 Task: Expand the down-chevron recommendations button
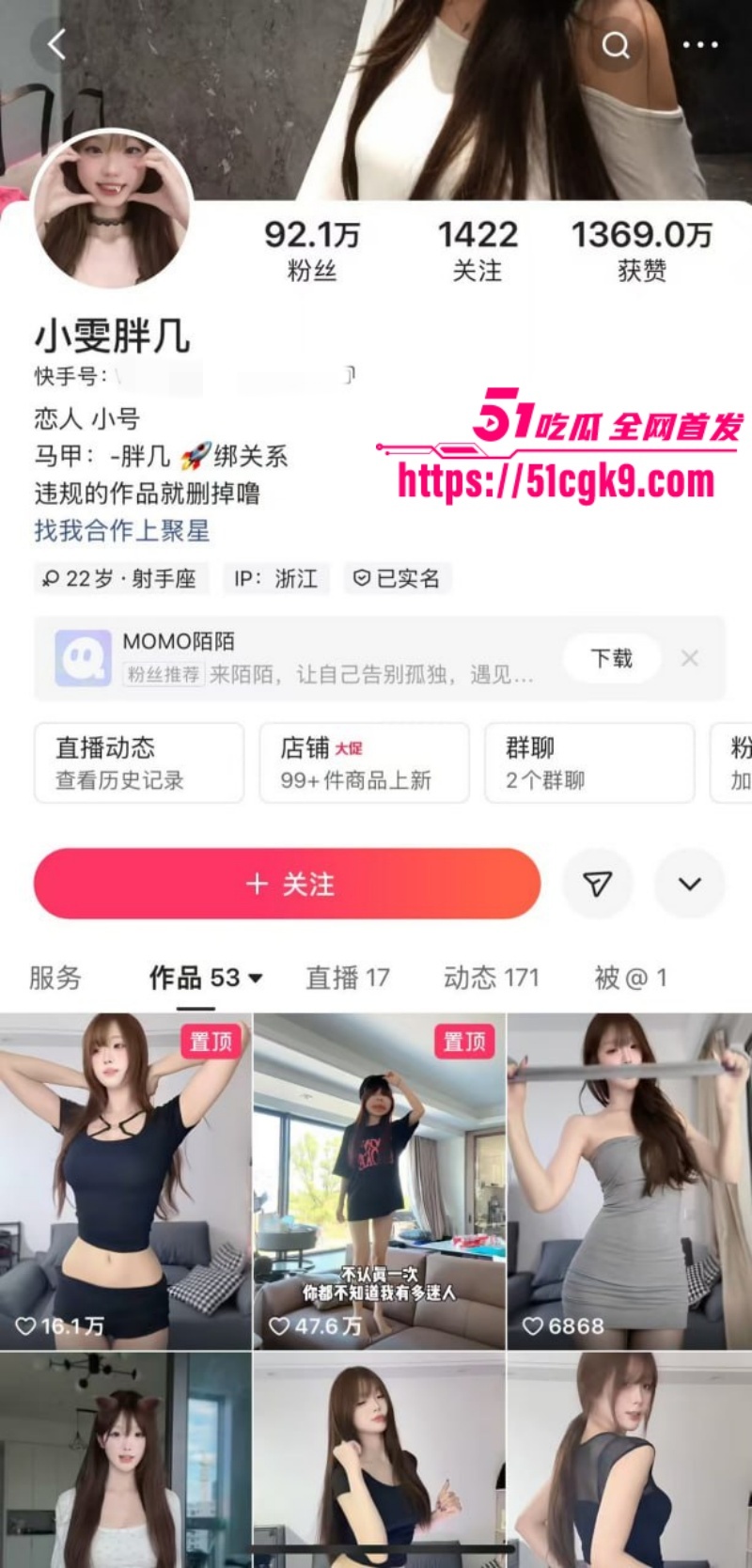click(x=690, y=884)
